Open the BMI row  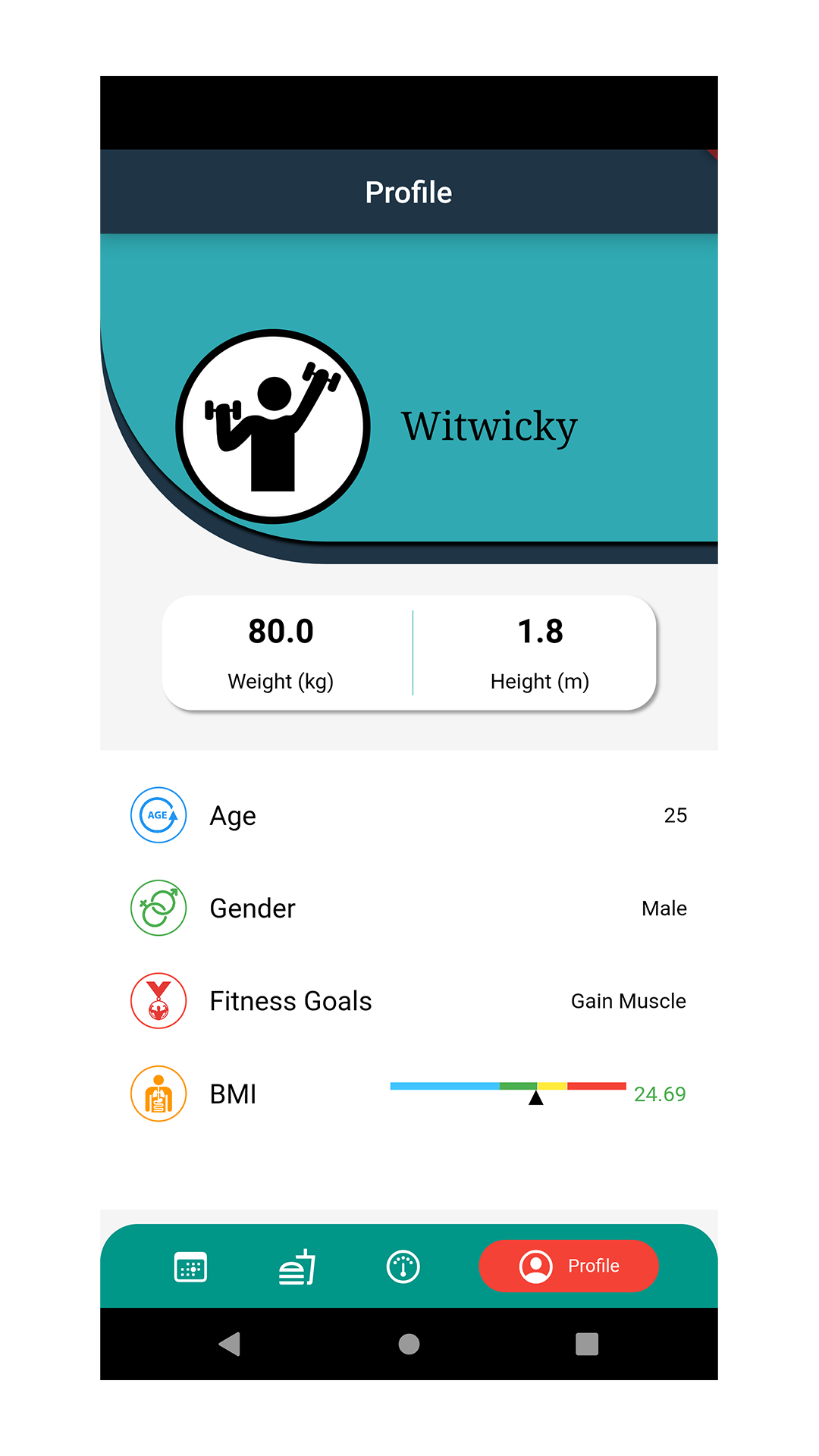(409, 1094)
